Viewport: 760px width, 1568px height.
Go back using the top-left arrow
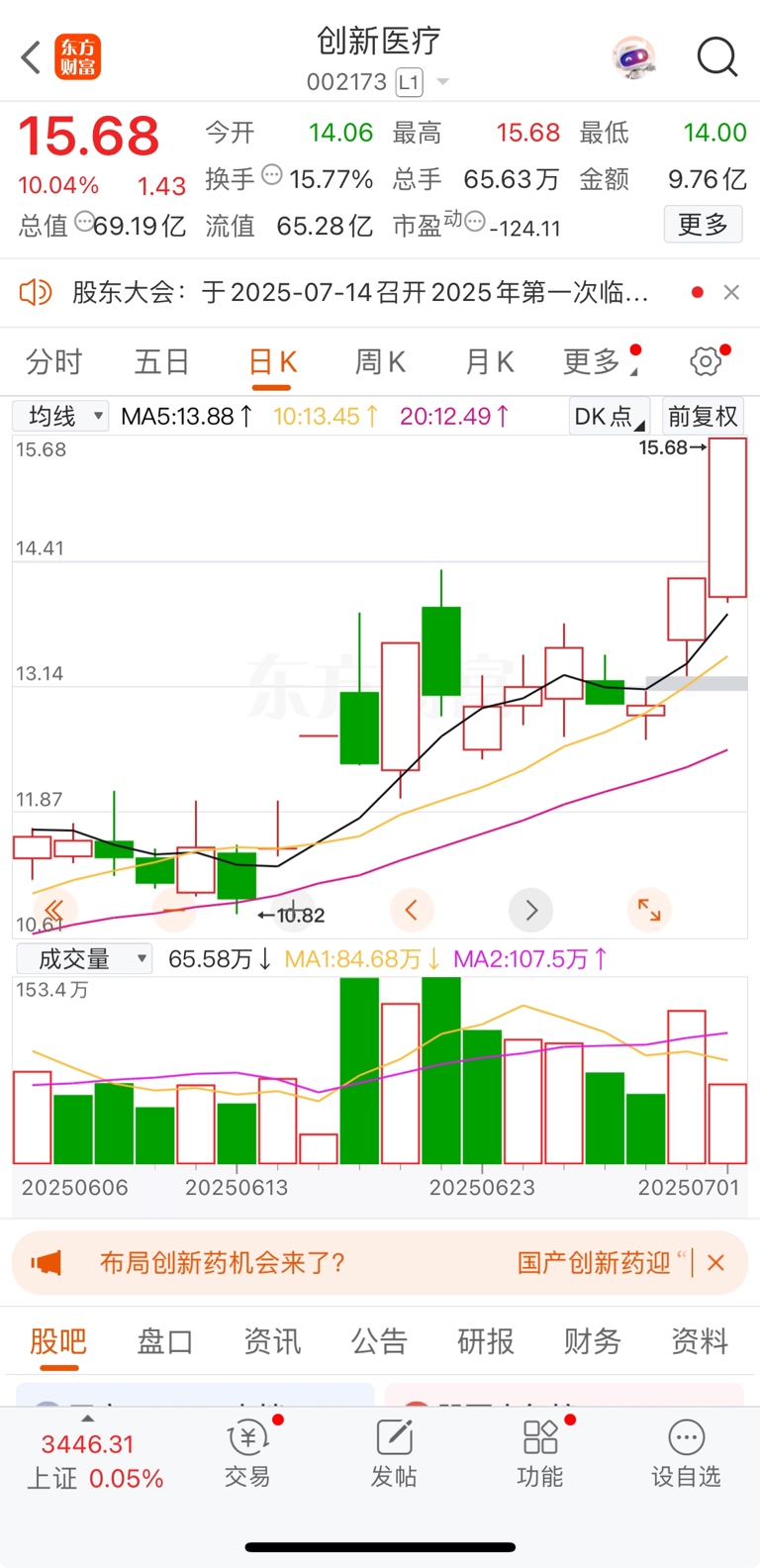pyautogui.click(x=31, y=57)
